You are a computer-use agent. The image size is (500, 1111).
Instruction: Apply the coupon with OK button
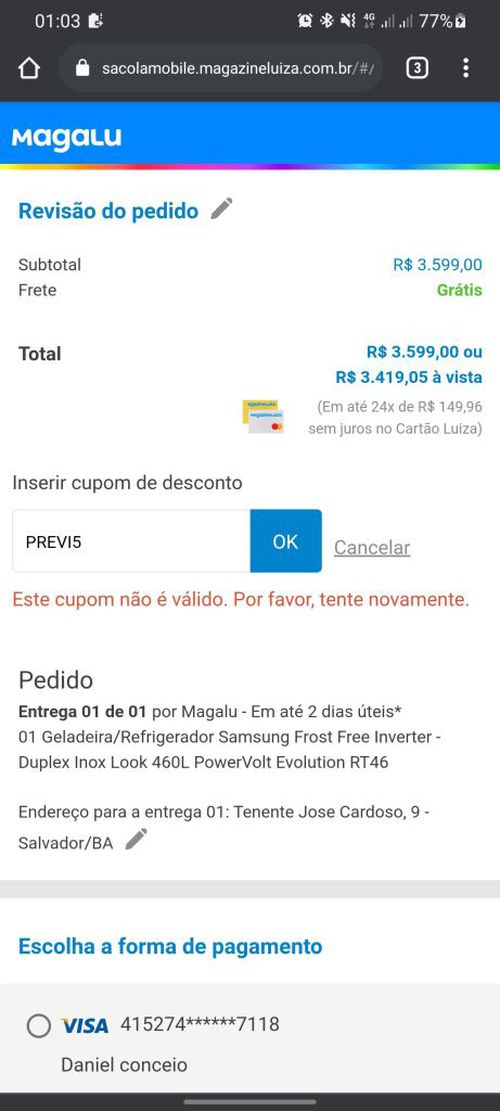285,541
